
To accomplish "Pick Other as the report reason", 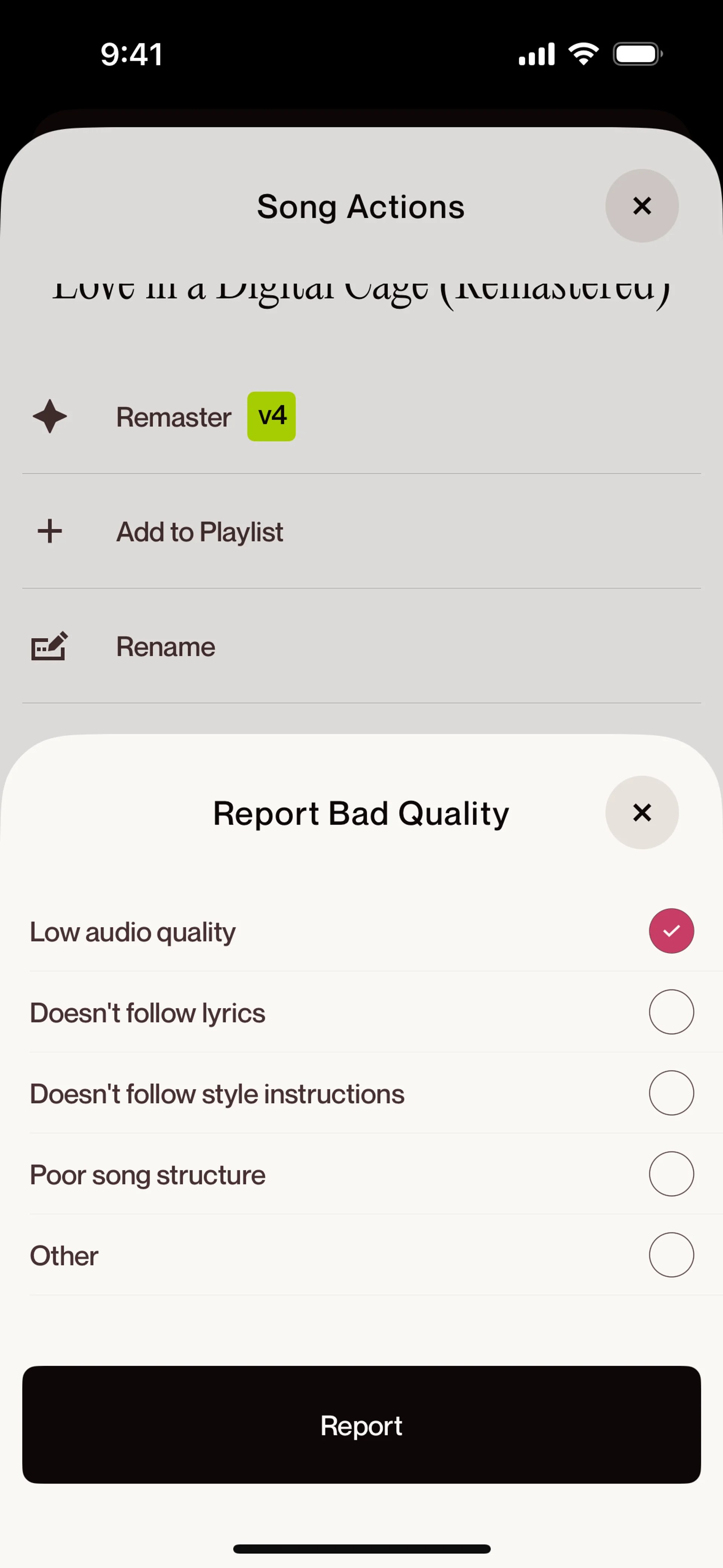I will click(671, 1255).
